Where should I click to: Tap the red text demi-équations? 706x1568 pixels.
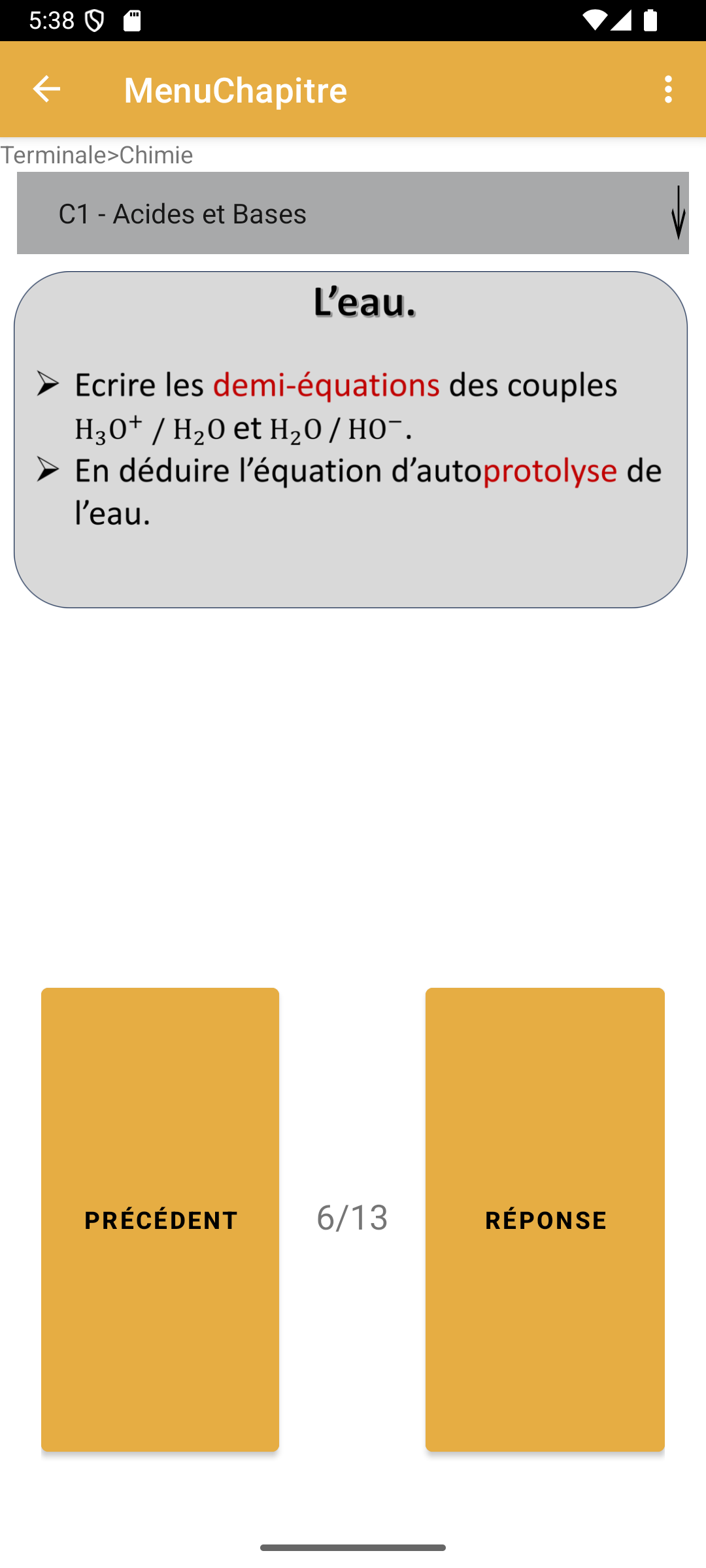(327, 384)
